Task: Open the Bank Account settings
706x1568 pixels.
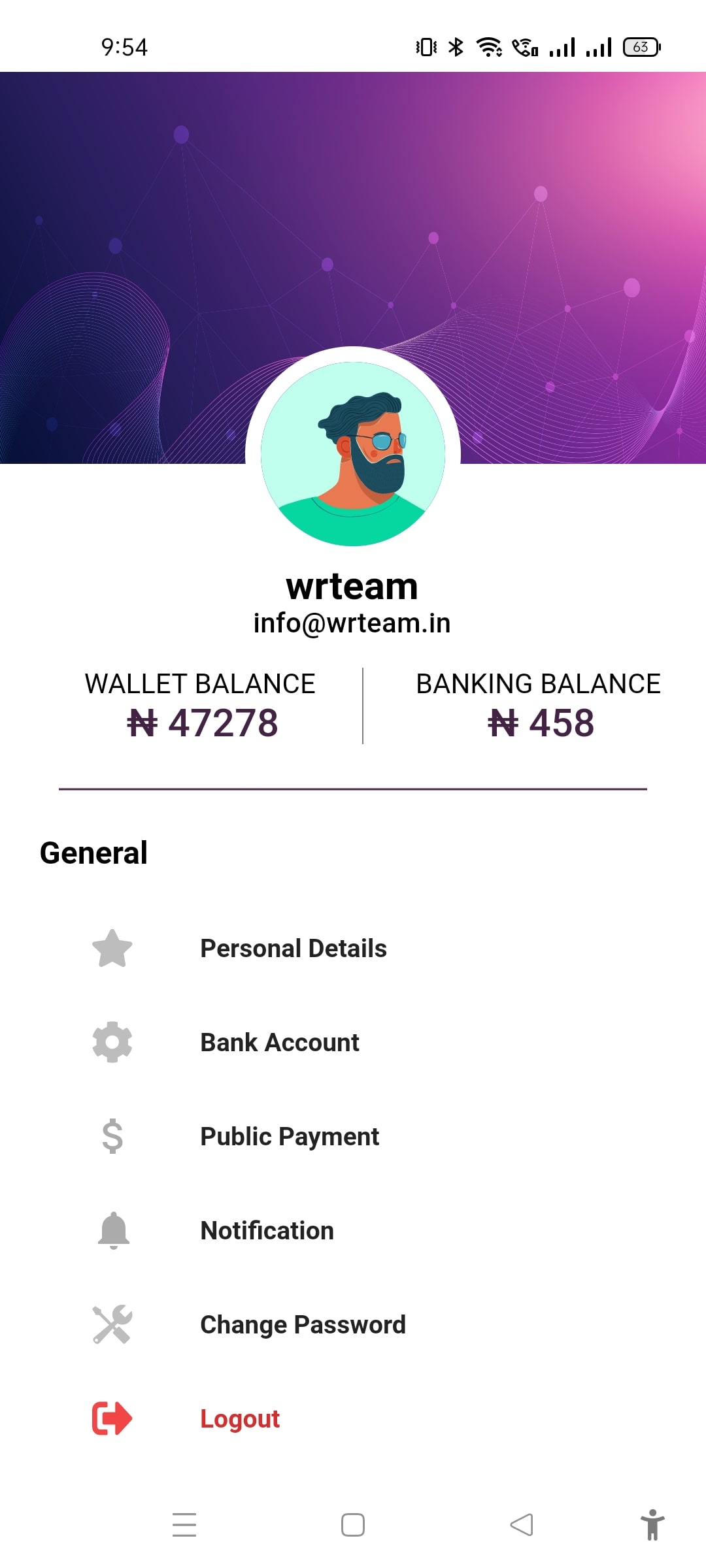Action: coord(279,1043)
